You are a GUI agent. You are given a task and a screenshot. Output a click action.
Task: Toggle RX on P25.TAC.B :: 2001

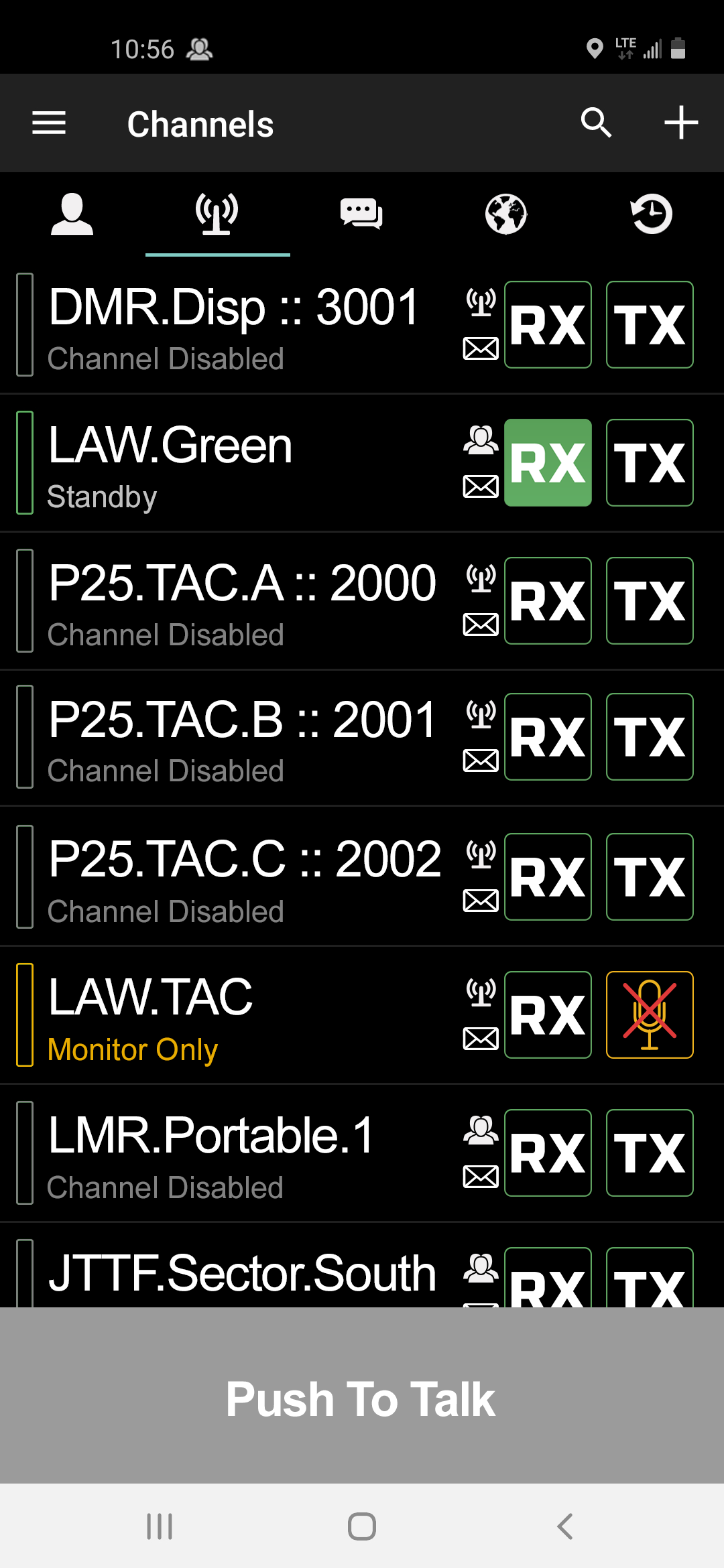548,737
